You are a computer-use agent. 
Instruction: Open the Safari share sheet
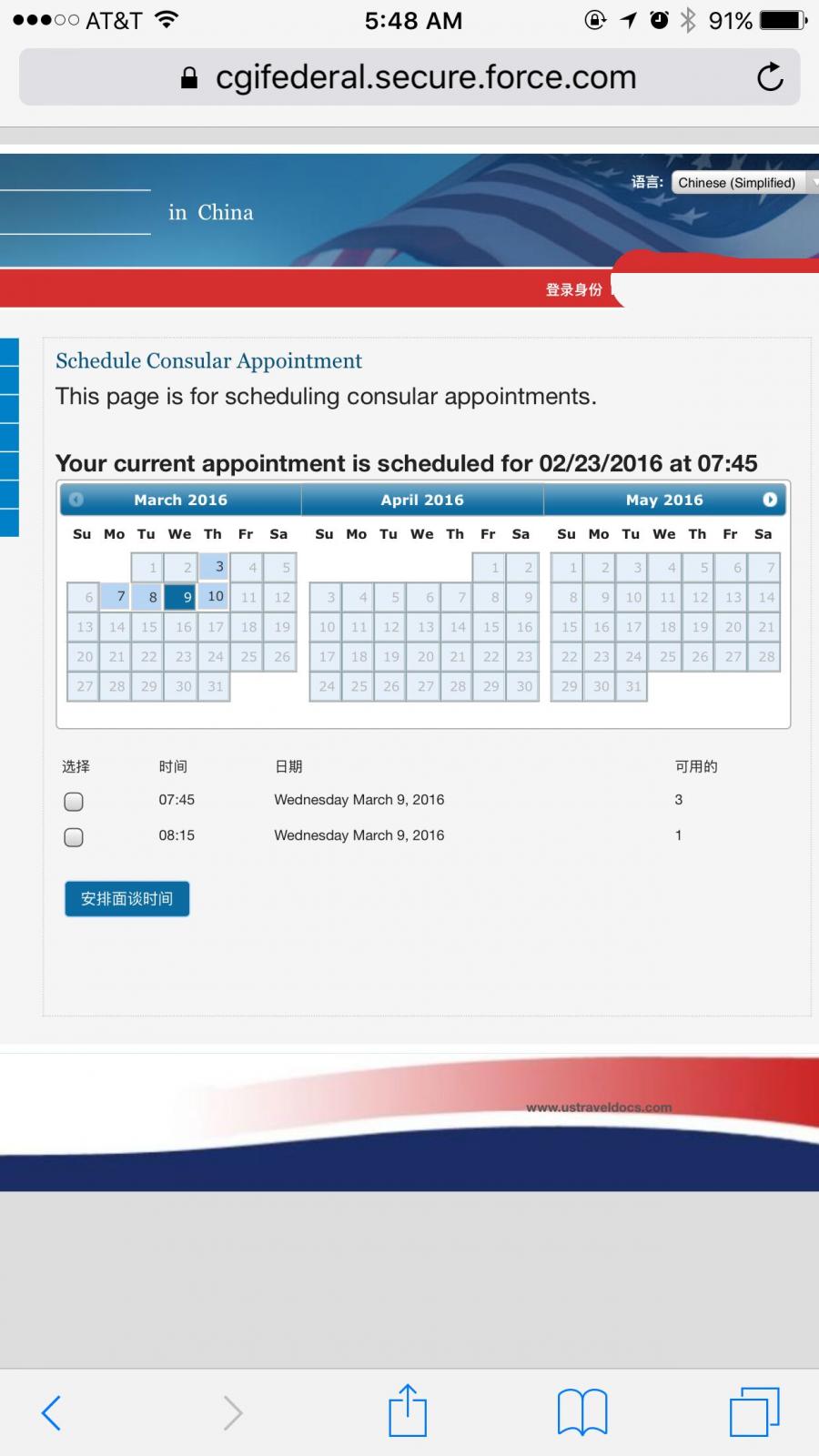(408, 1410)
